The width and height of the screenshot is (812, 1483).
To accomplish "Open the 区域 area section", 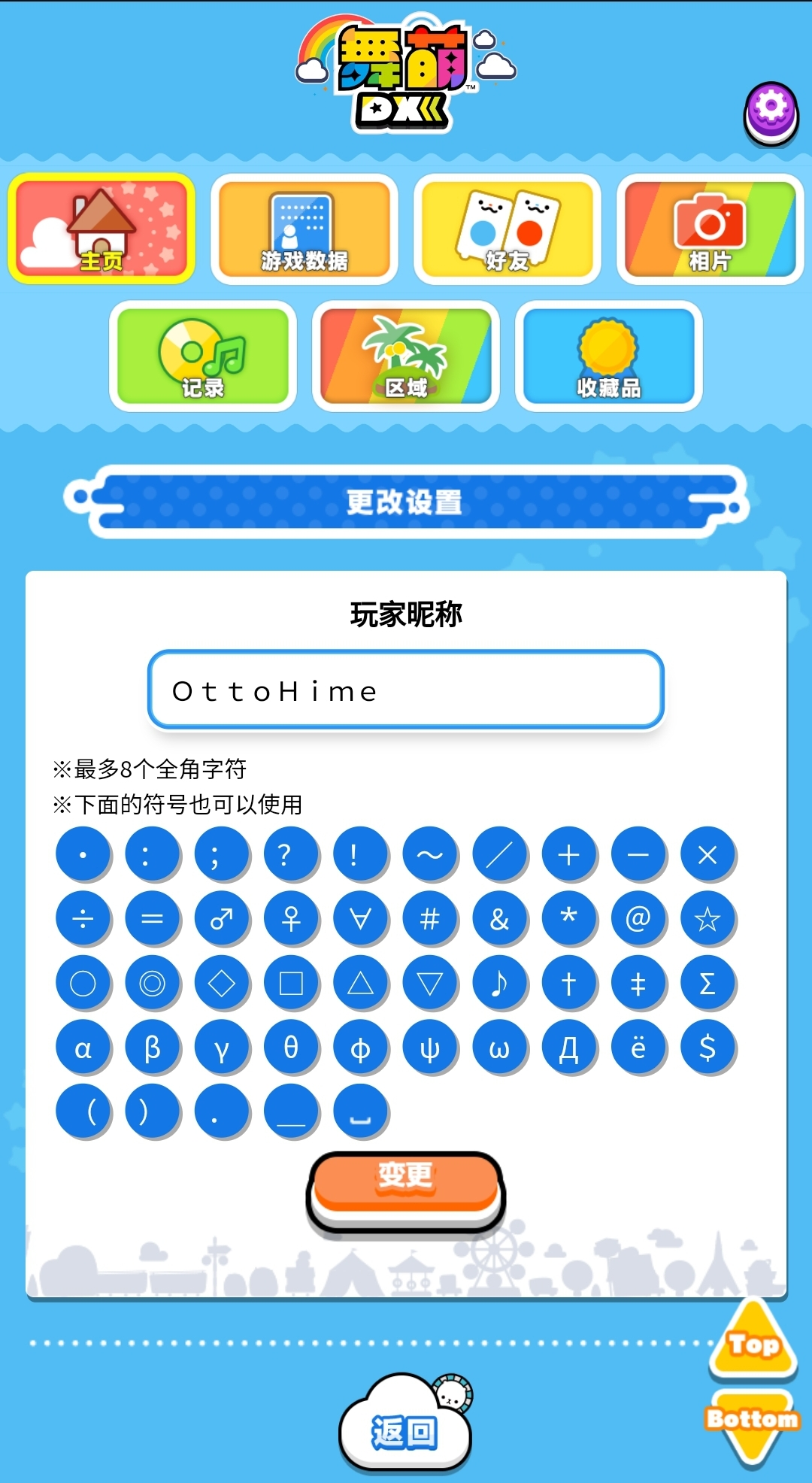I will [x=406, y=356].
